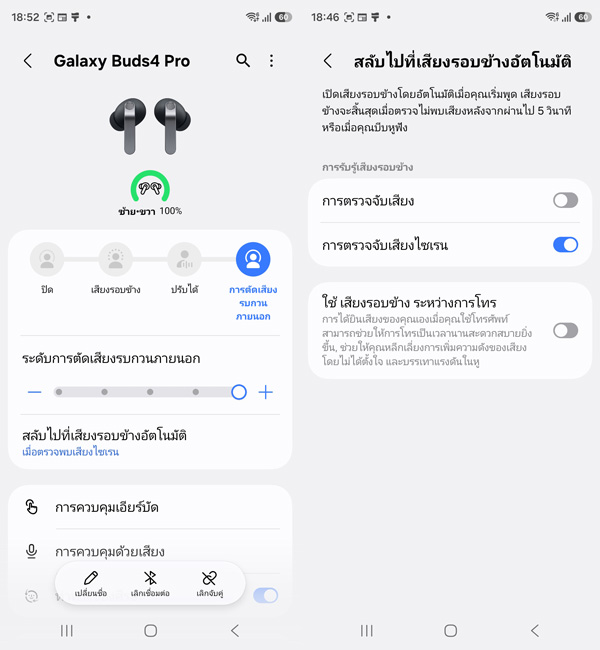The image size is (600, 650).
Task: Open the สลับไปที่เสียงรอบข้างอัตโนมัติ row showing เมื่อตรวจพบเสียงไซเรน
Action: coord(150,442)
